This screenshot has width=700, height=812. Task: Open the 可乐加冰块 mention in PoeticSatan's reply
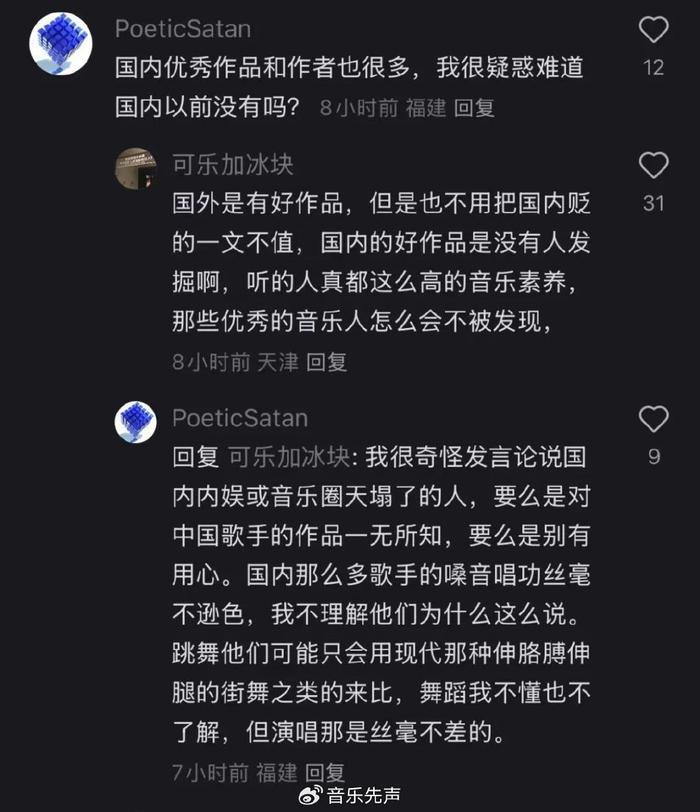(x=288, y=458)
